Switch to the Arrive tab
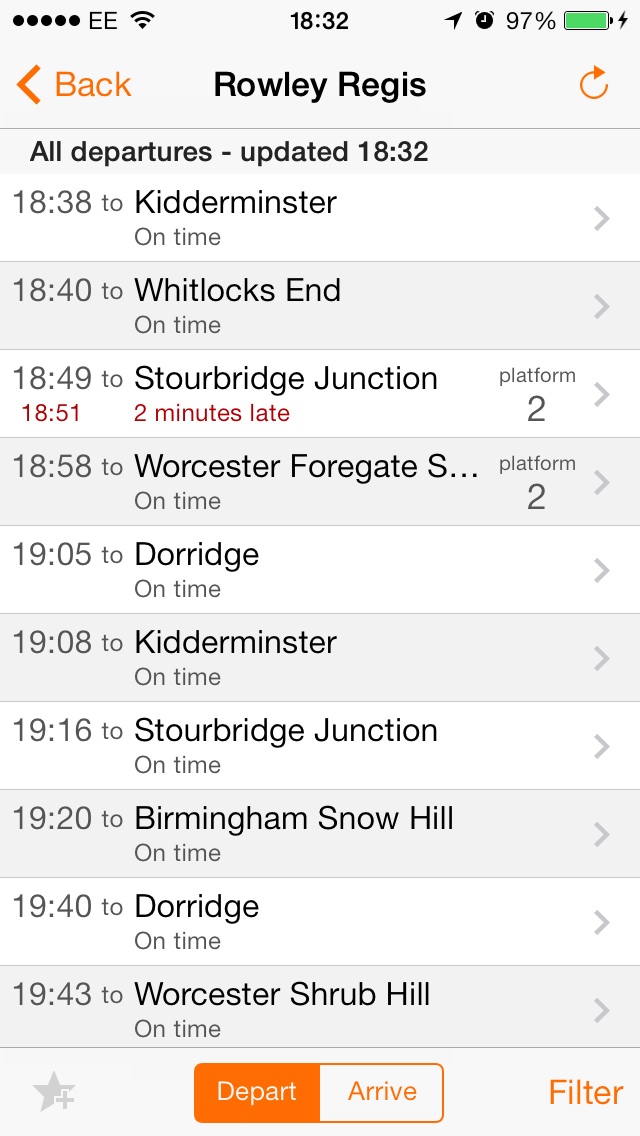This screenshot has height=1136, width=640. coord(381,1093)
